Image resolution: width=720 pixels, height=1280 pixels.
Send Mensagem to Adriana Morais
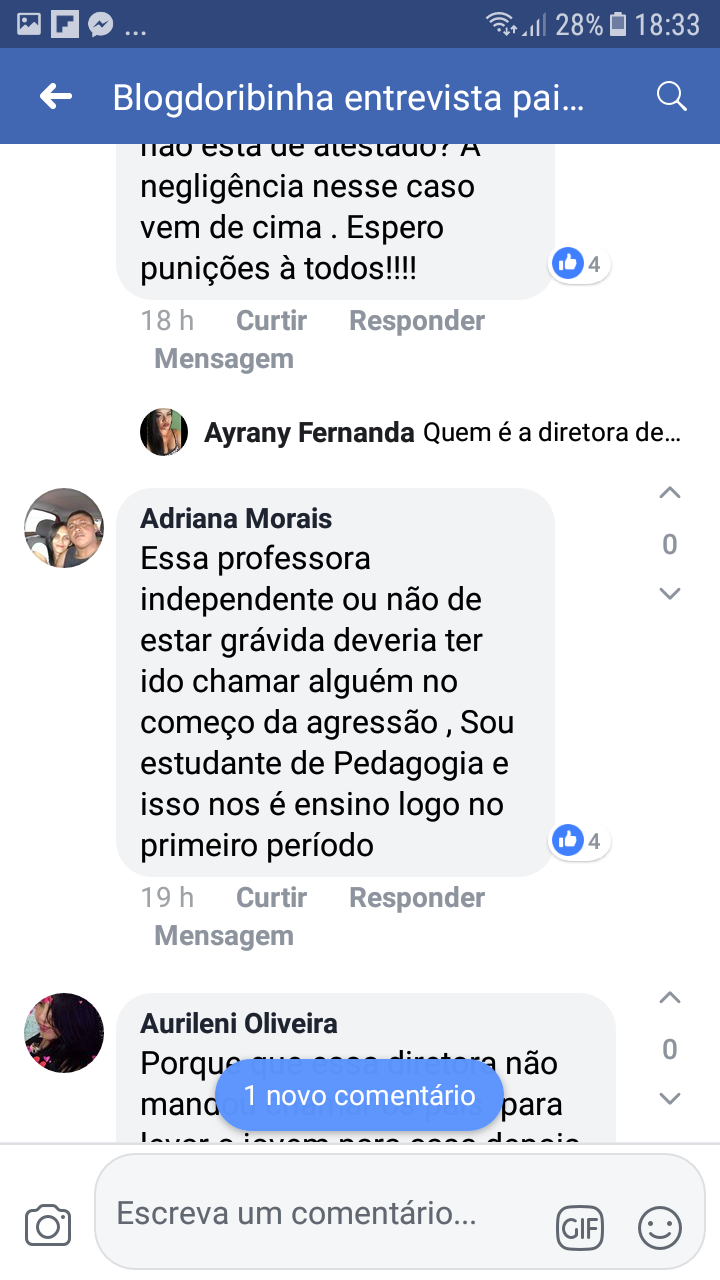[224, 936]
